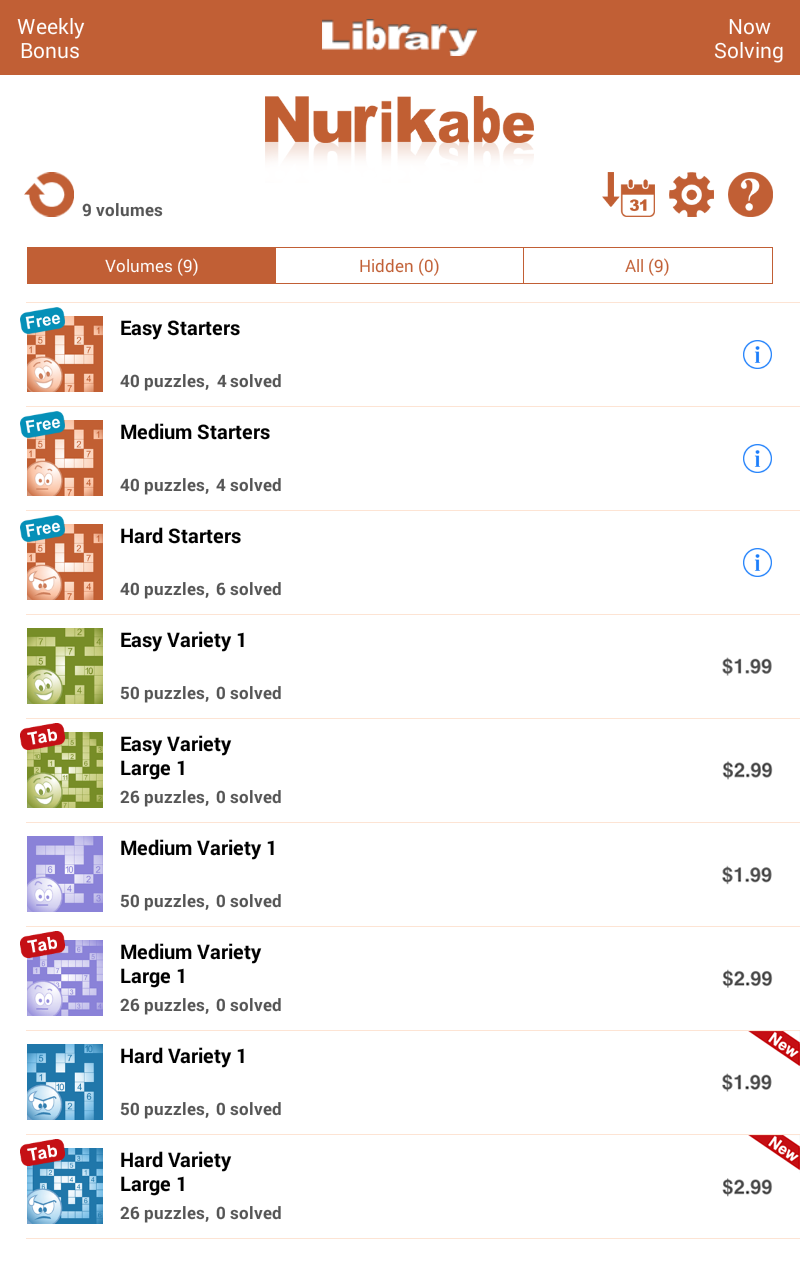
Task: Select the Volumes (9) tab
Action: (151, 266)
